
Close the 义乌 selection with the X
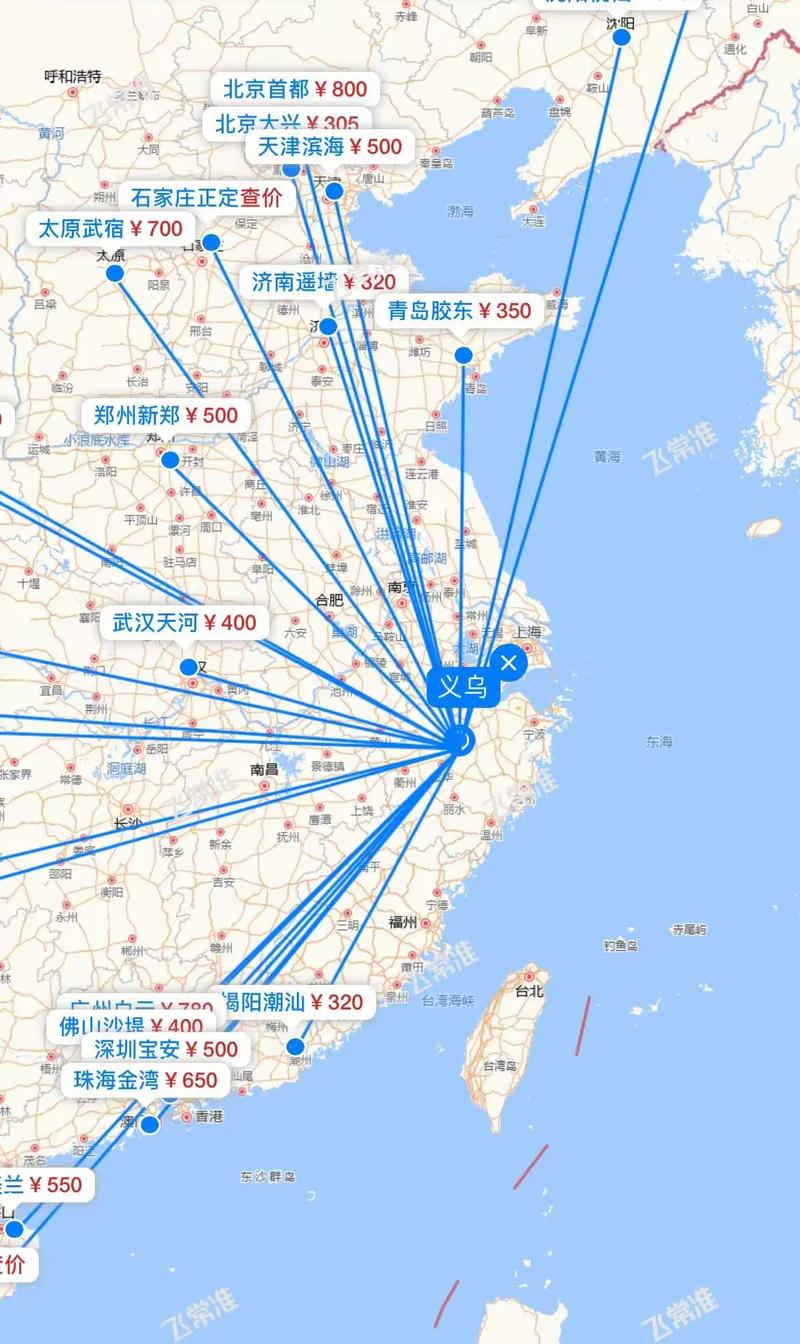coord(510,663)
